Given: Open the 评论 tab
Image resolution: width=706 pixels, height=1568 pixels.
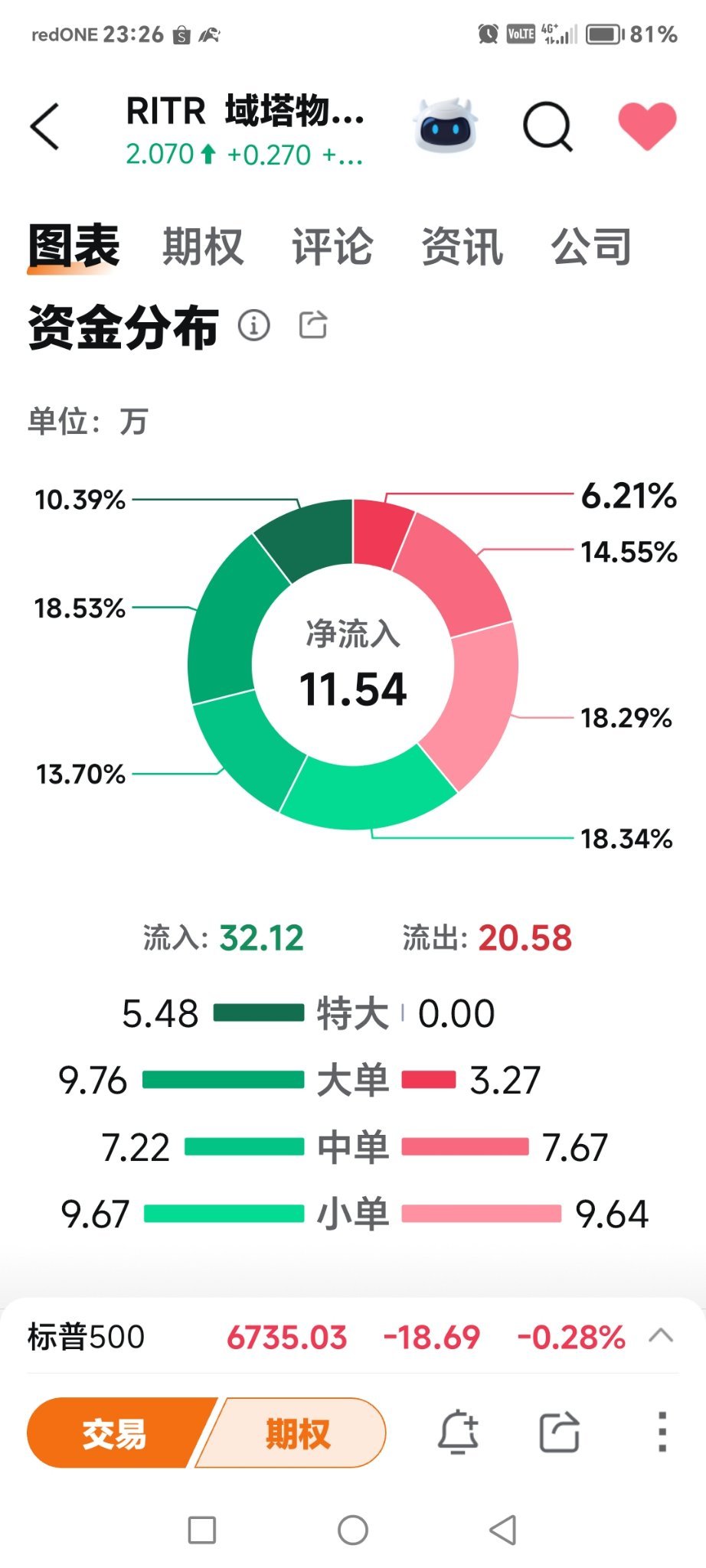Looking at the screenshot, I should pyautogui.click(x=332, y=247).
